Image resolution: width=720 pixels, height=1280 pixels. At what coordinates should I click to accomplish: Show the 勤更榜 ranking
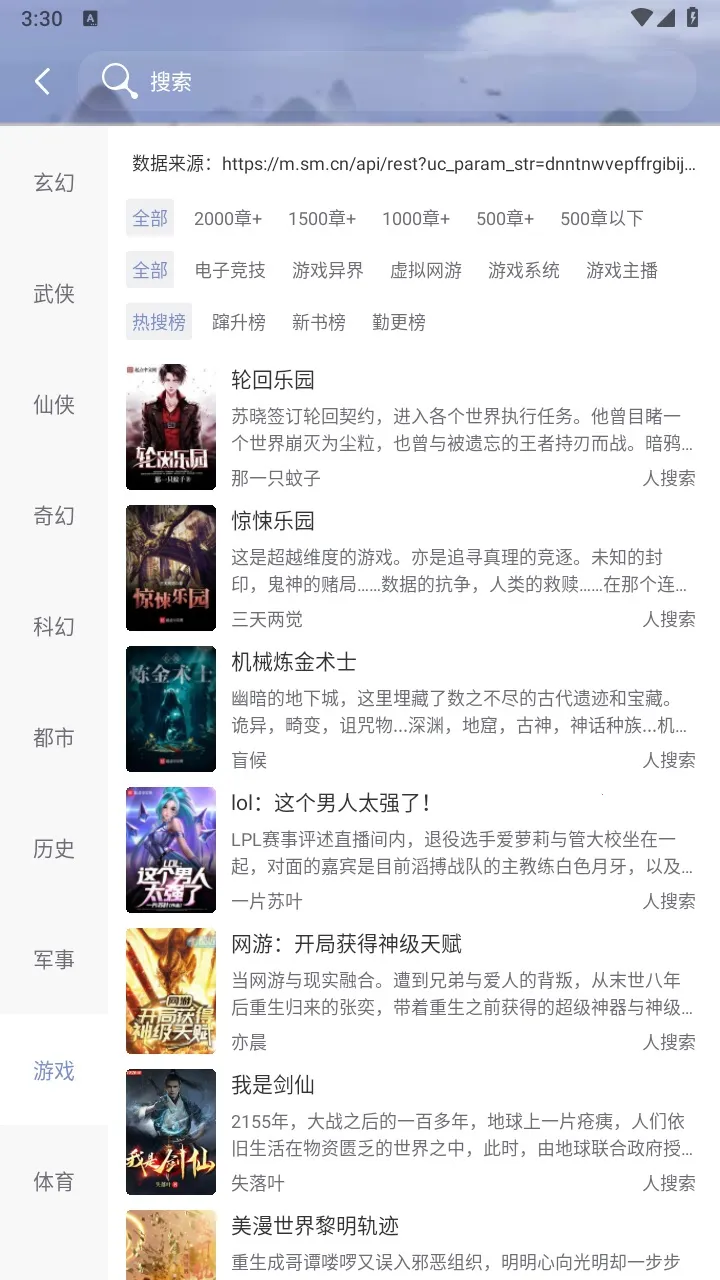coord(399,322)
